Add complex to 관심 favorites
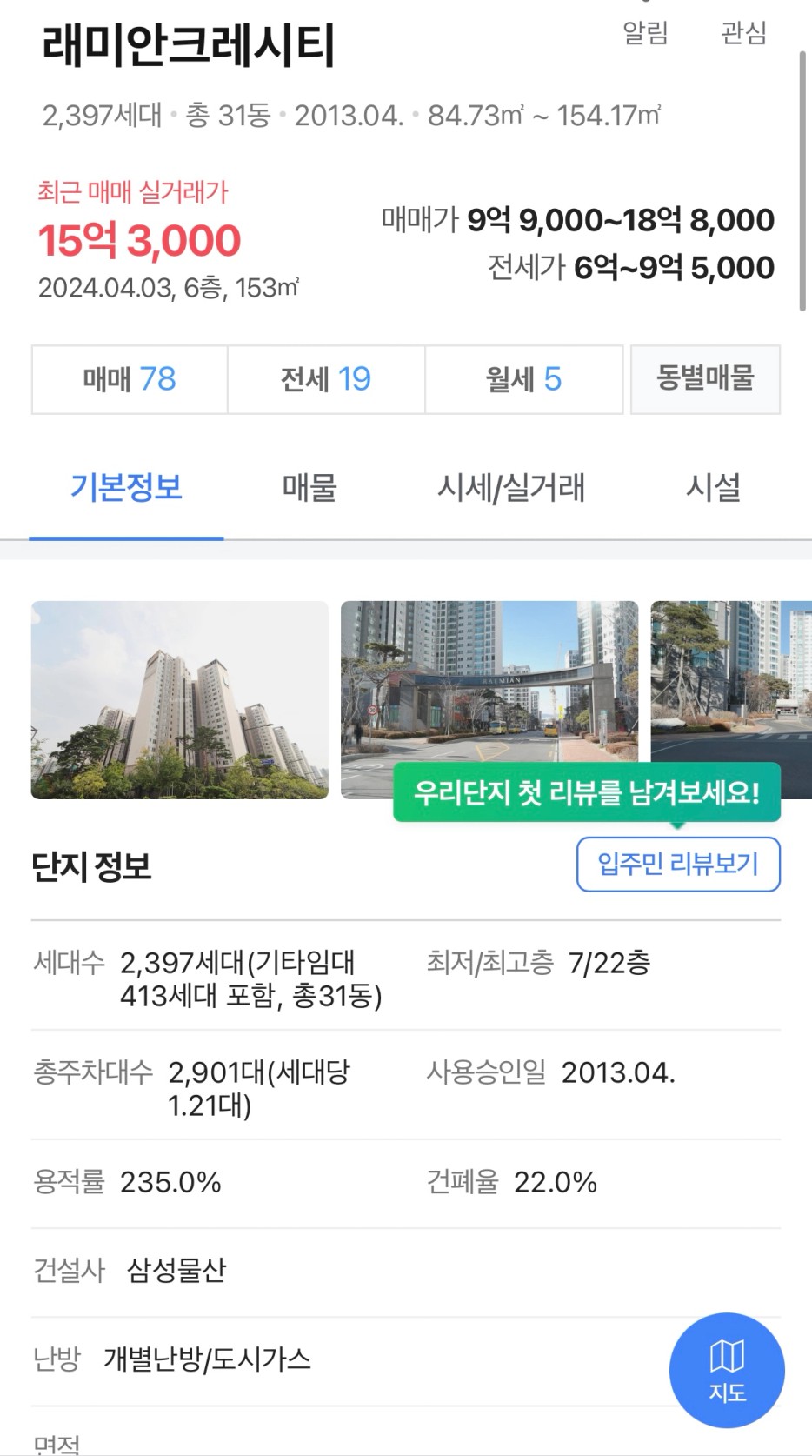The width and height of the screenshot is (812, 1456). (x=743, y=32)
